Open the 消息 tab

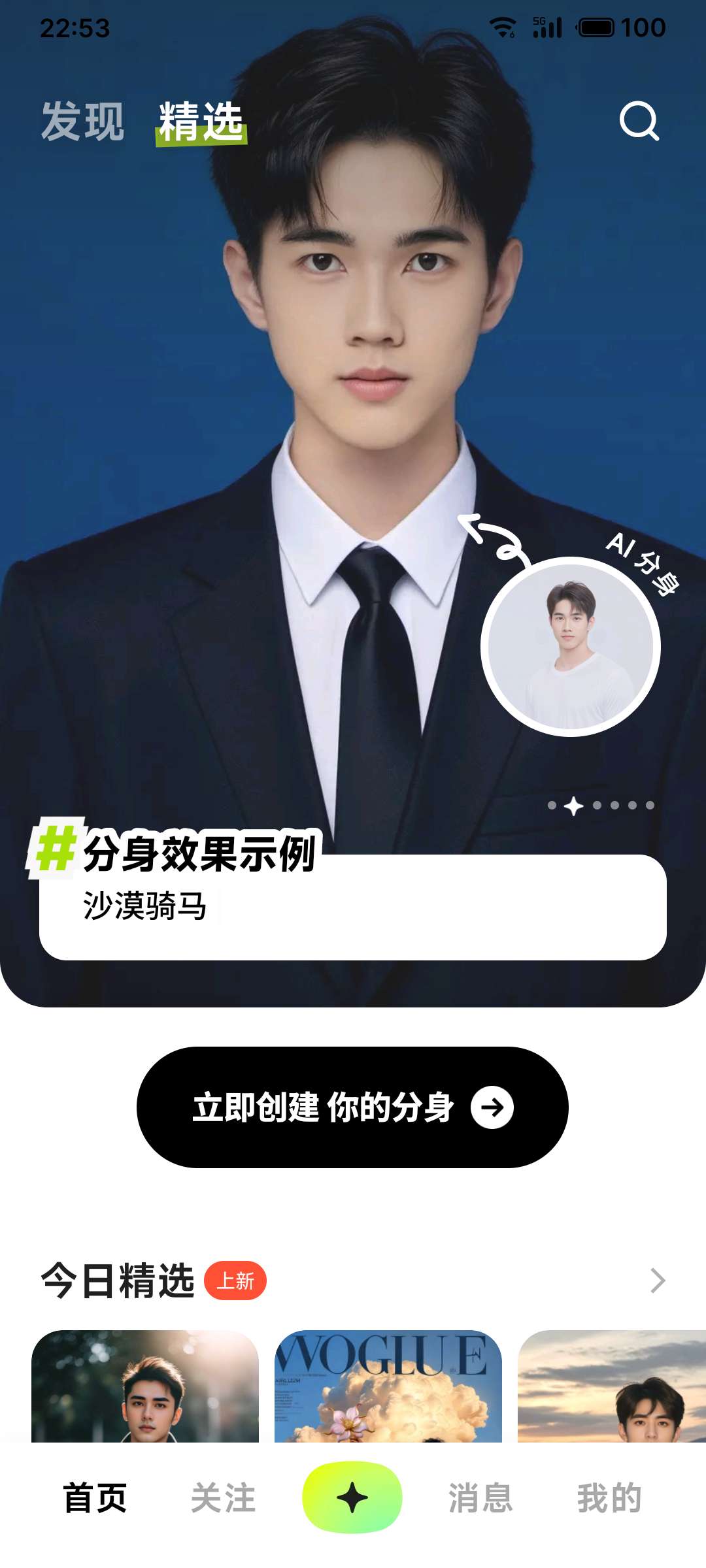coord(480,1497)
